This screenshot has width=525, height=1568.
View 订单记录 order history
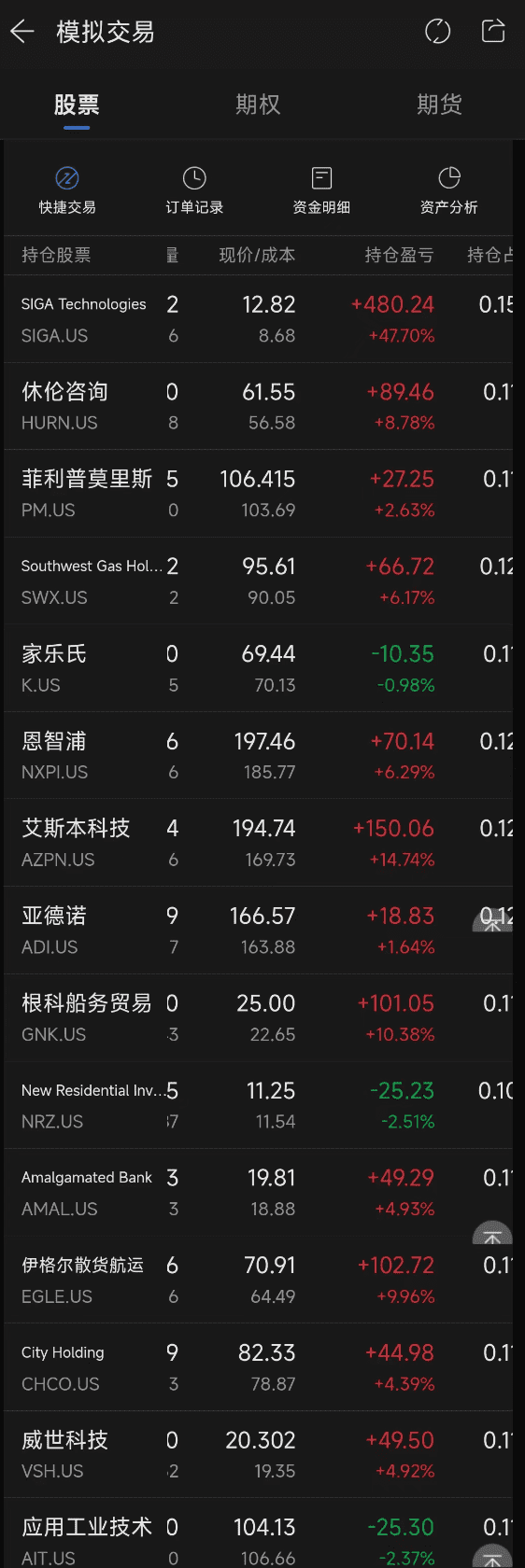pos(194,190)
